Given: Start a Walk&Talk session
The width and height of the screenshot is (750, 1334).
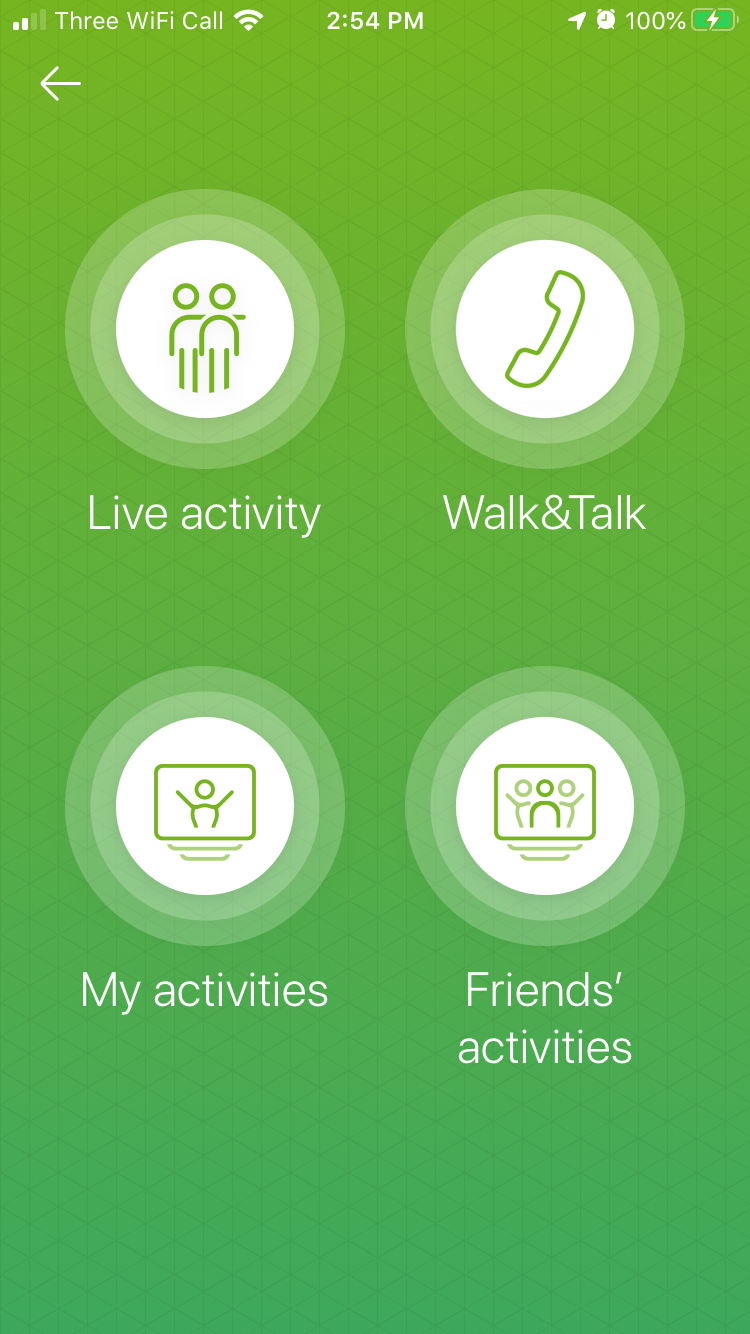Looking at the screenshot, I should click(545, 329).
